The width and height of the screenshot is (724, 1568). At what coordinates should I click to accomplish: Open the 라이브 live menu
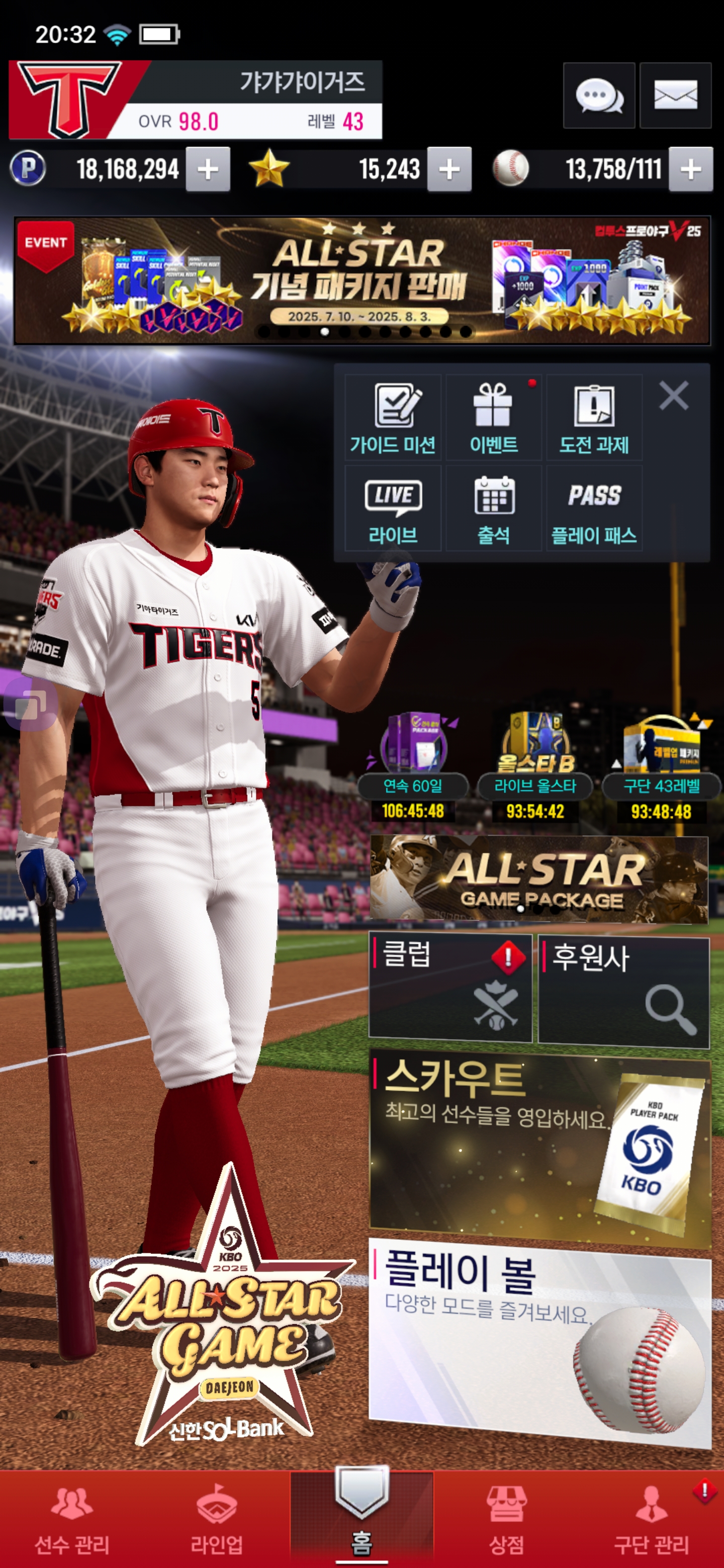click(x=393, y=508)
